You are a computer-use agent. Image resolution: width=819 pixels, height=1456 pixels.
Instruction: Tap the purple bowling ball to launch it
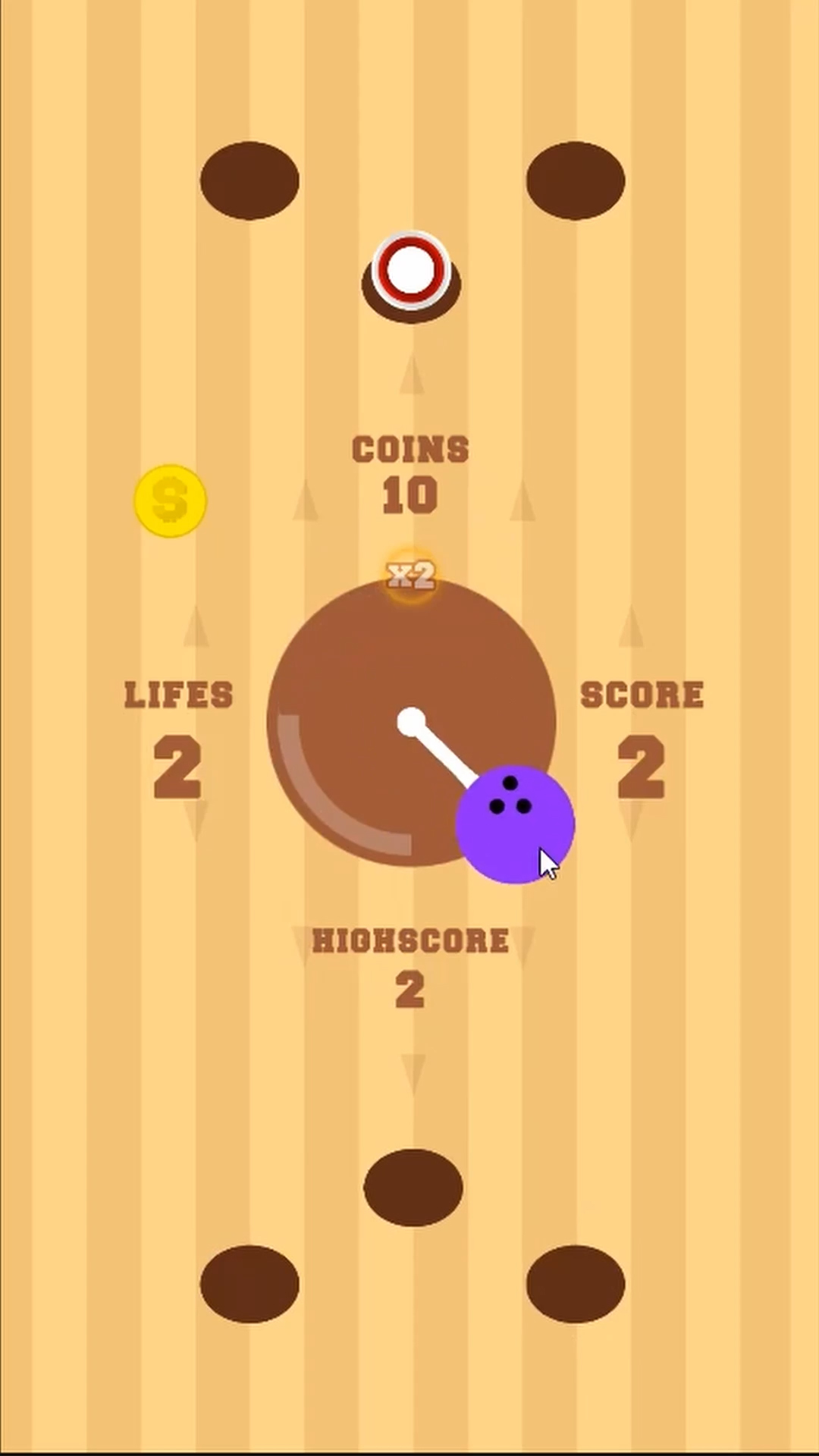pos(514,825)
